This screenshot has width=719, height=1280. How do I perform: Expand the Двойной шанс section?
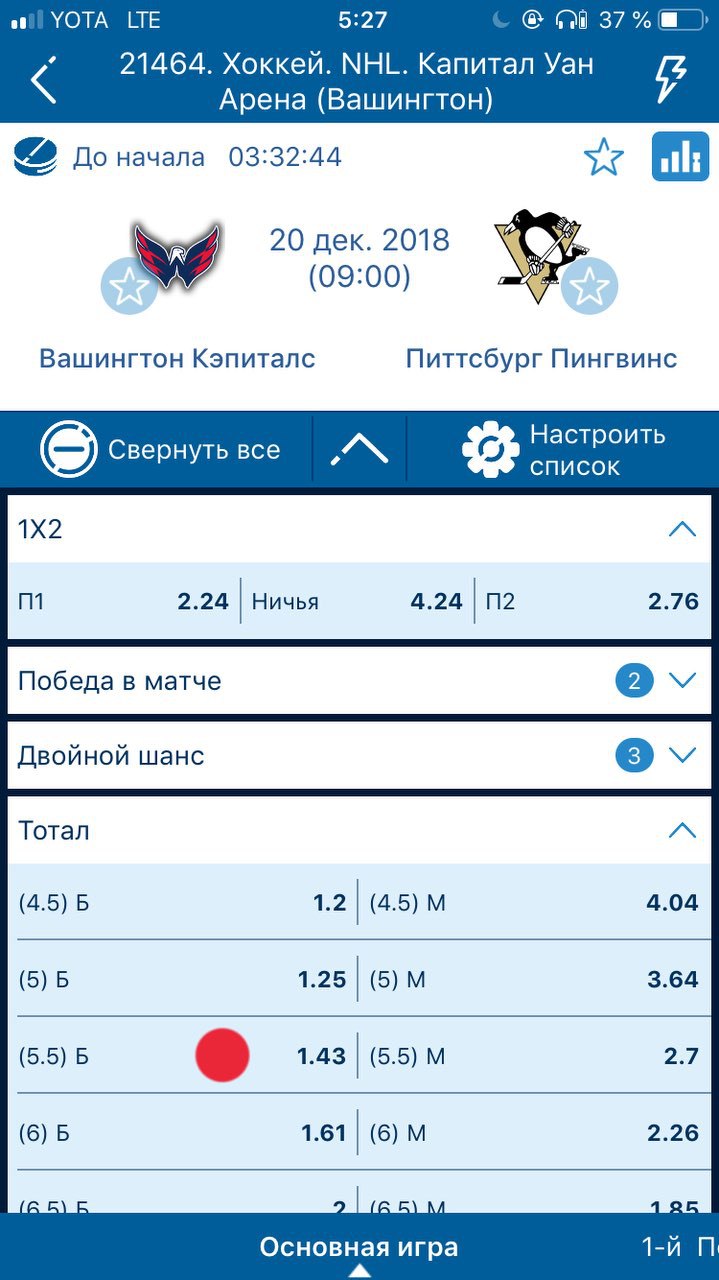pos(681,755)
